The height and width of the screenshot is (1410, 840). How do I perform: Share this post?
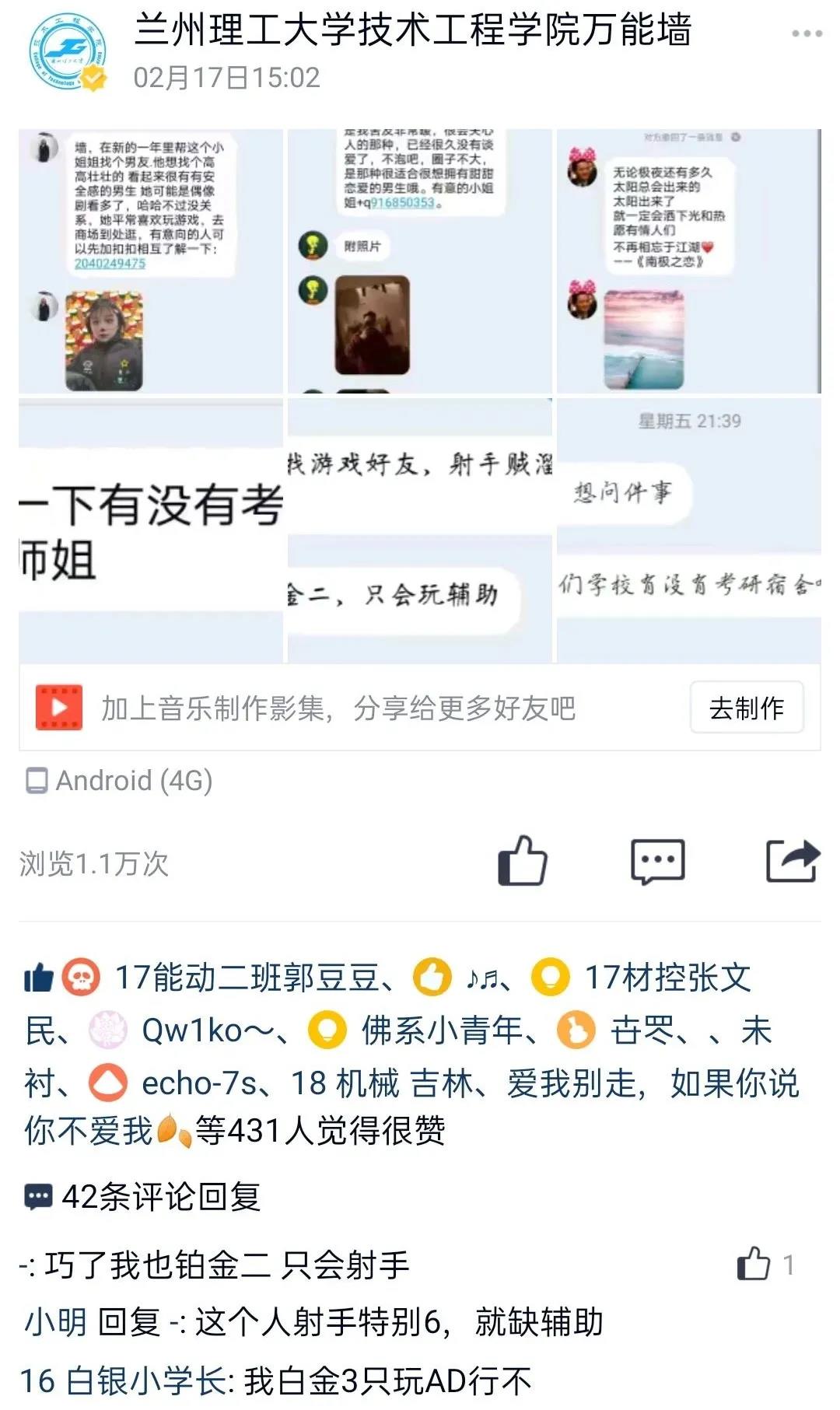tap(792, 861)
